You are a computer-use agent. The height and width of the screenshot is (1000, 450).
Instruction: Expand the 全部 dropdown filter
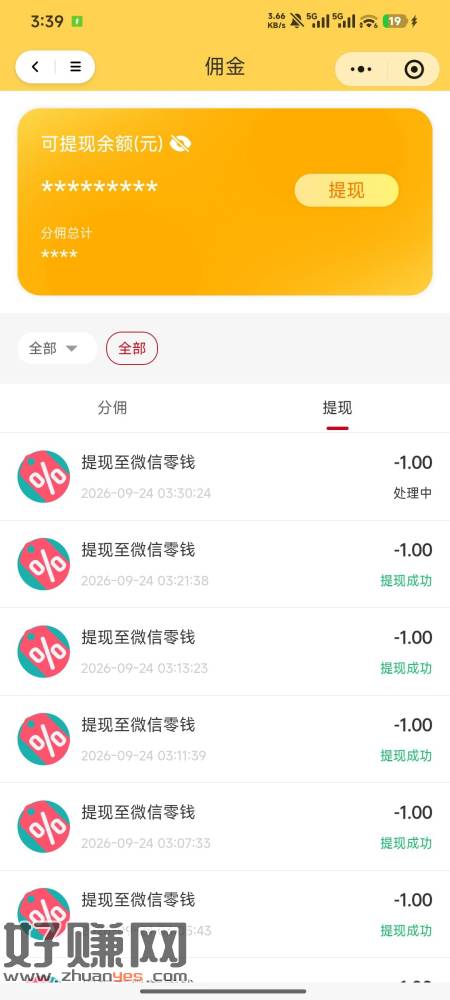coord(57,348)
